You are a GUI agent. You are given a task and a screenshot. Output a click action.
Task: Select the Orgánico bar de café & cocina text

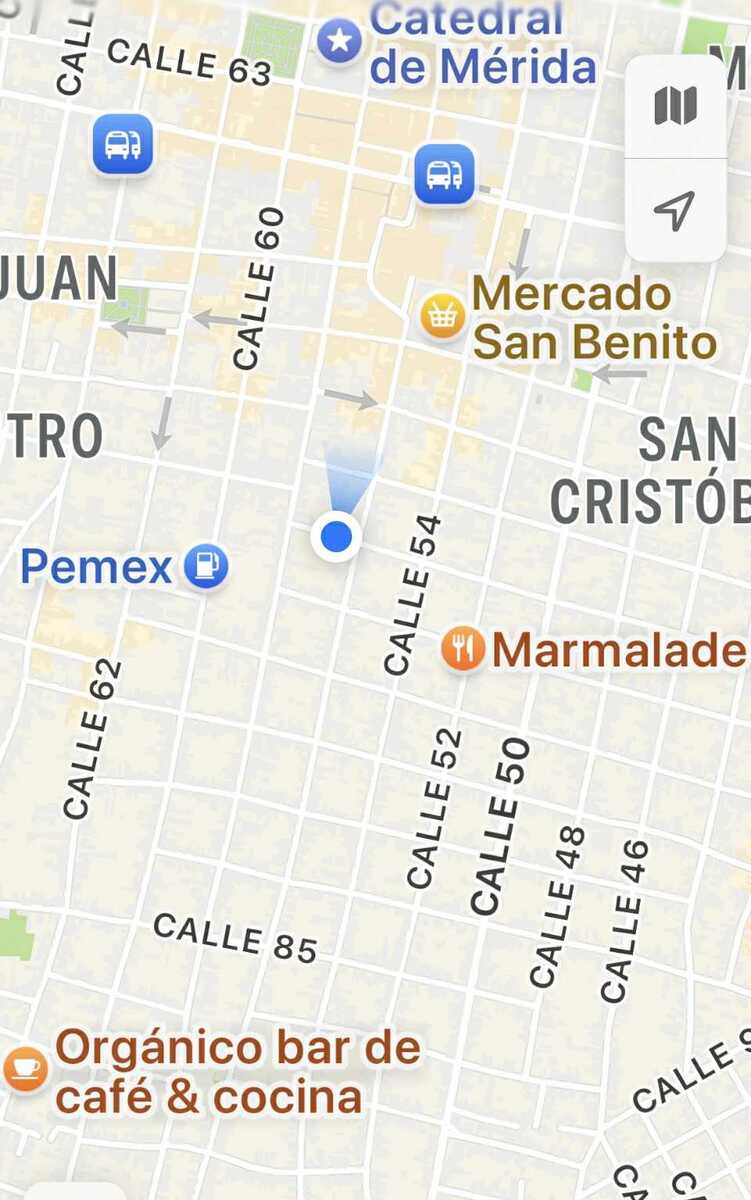[x=240, y=1072]
